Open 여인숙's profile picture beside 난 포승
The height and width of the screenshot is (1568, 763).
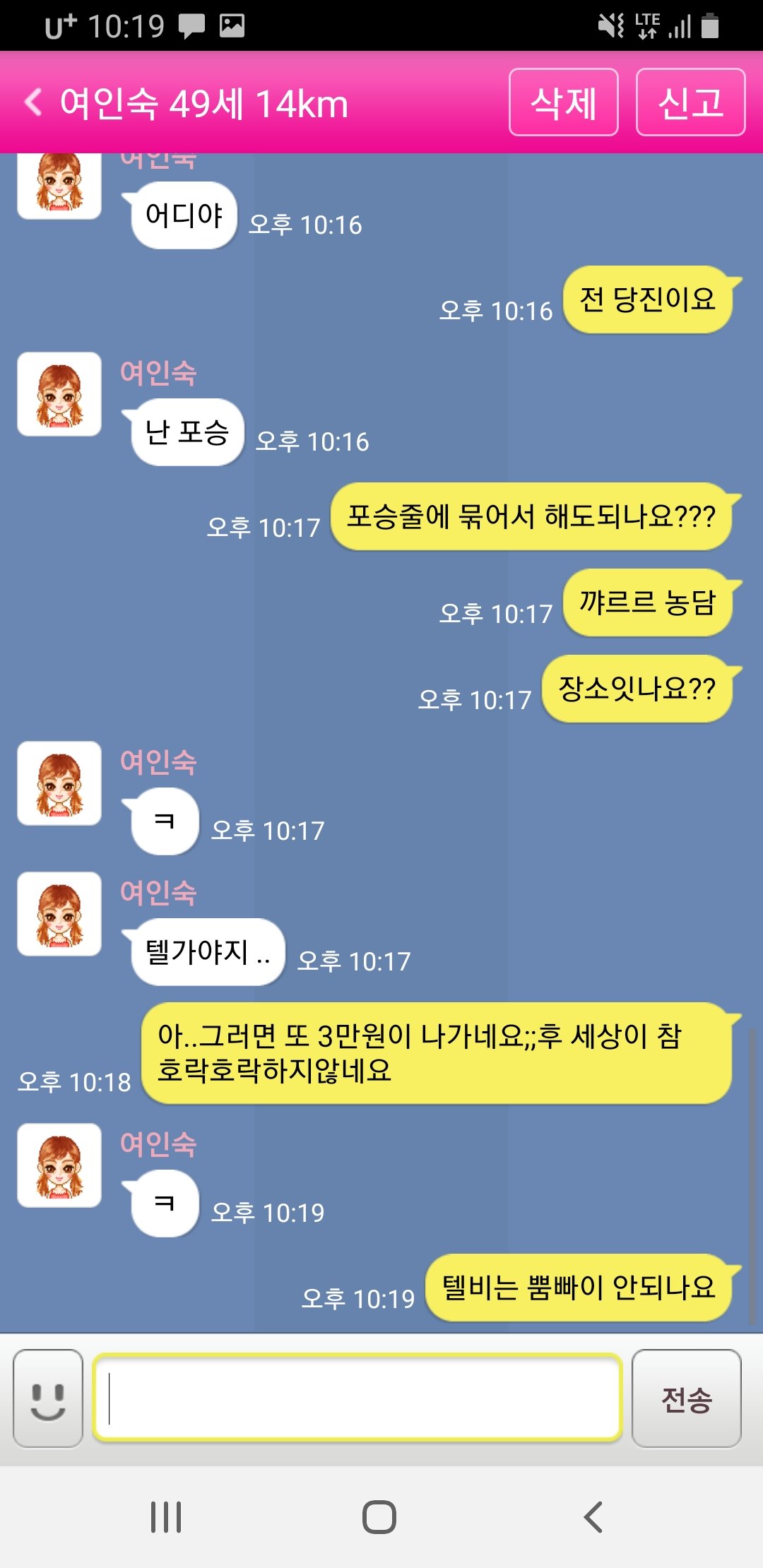[x=59, y=394]
